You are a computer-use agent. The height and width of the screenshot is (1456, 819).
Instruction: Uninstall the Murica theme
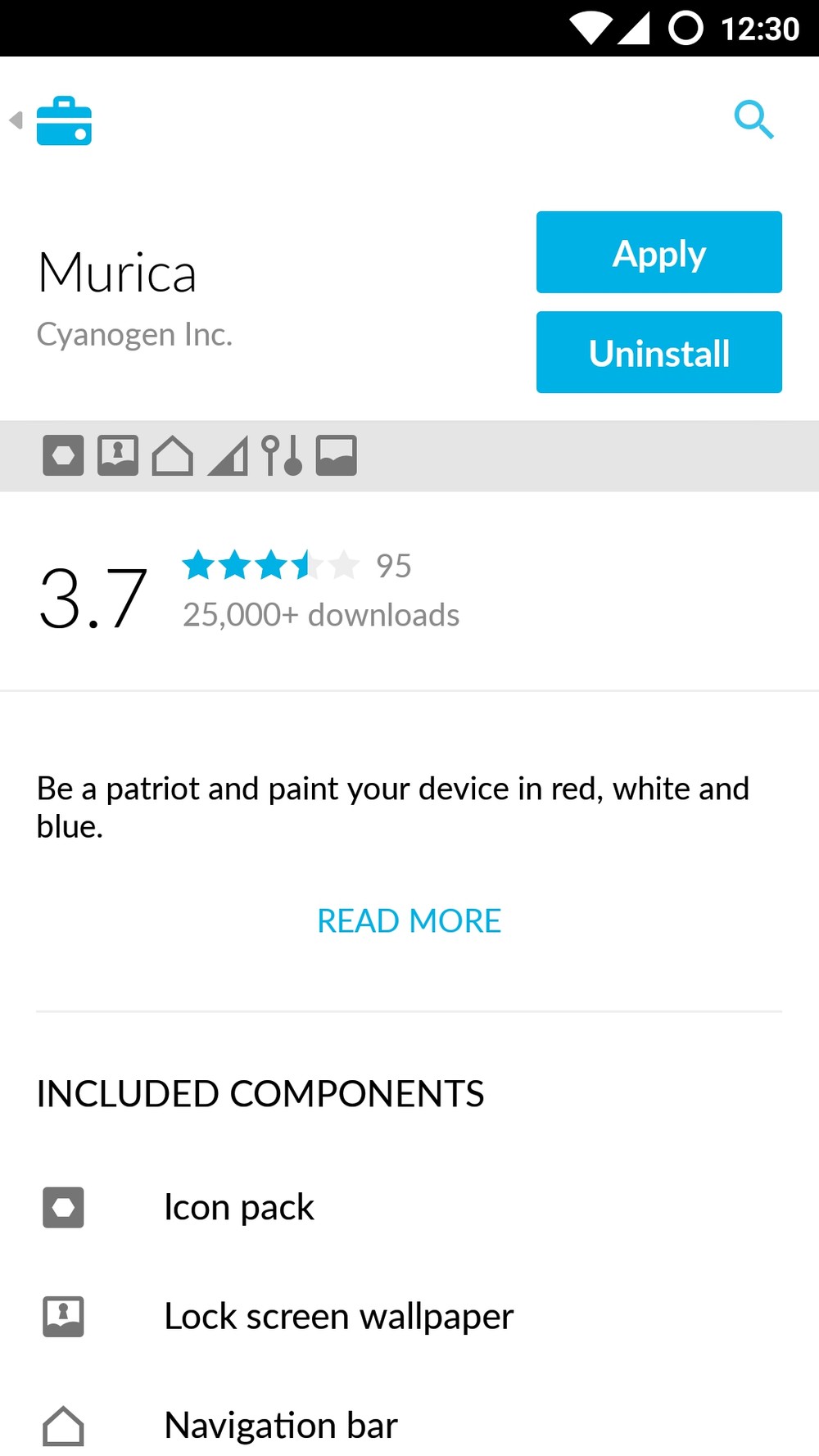(658, 353)
